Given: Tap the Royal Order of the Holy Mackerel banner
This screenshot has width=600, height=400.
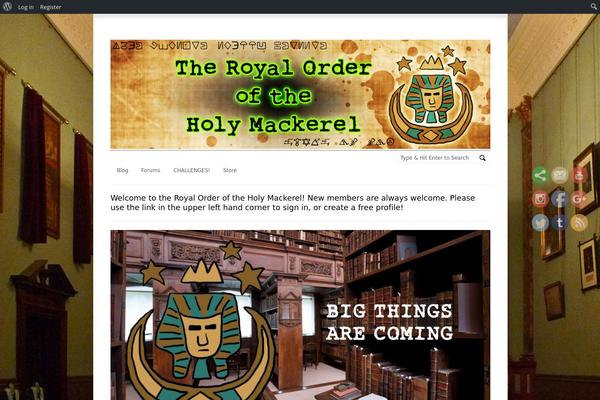Looking at the screenshot, I should pos(300,95).
